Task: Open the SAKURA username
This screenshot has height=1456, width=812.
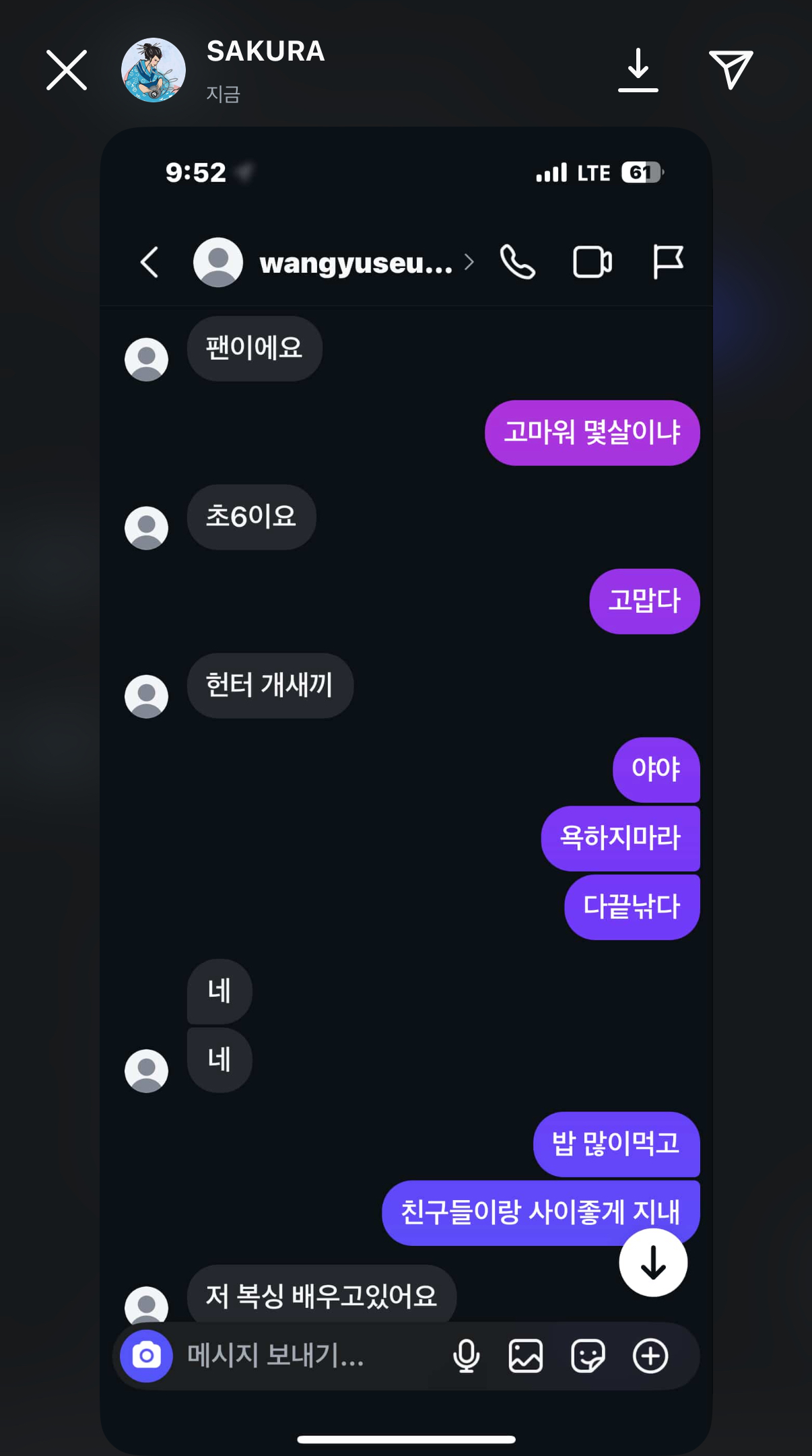Action: point(265,52)
